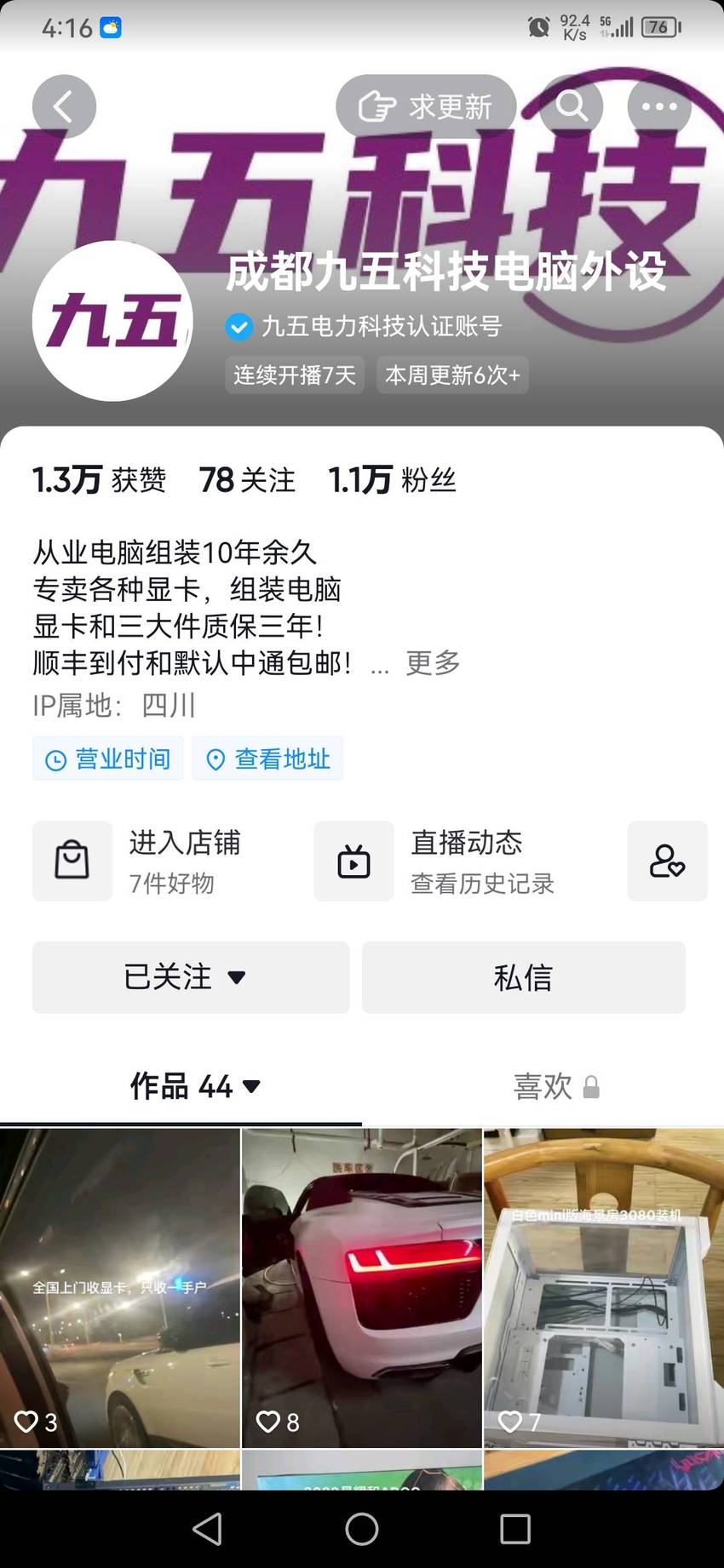Check 营业时间 business hours
724x1568 pixels.
[x=107, y=758]
